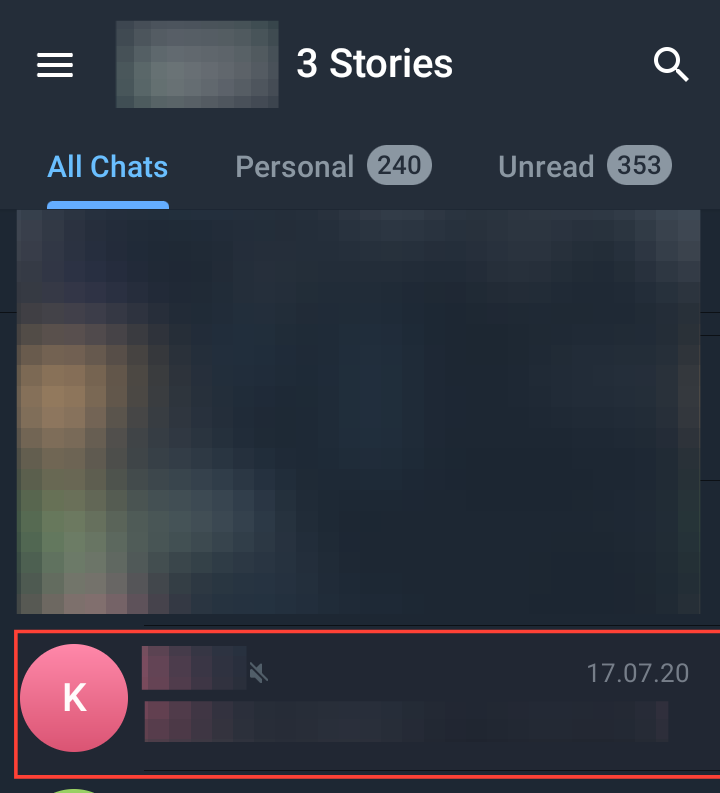Select the All Chats tab
Image resolution: width=720 pixels, height=793 pixels.
coord(108,166)
